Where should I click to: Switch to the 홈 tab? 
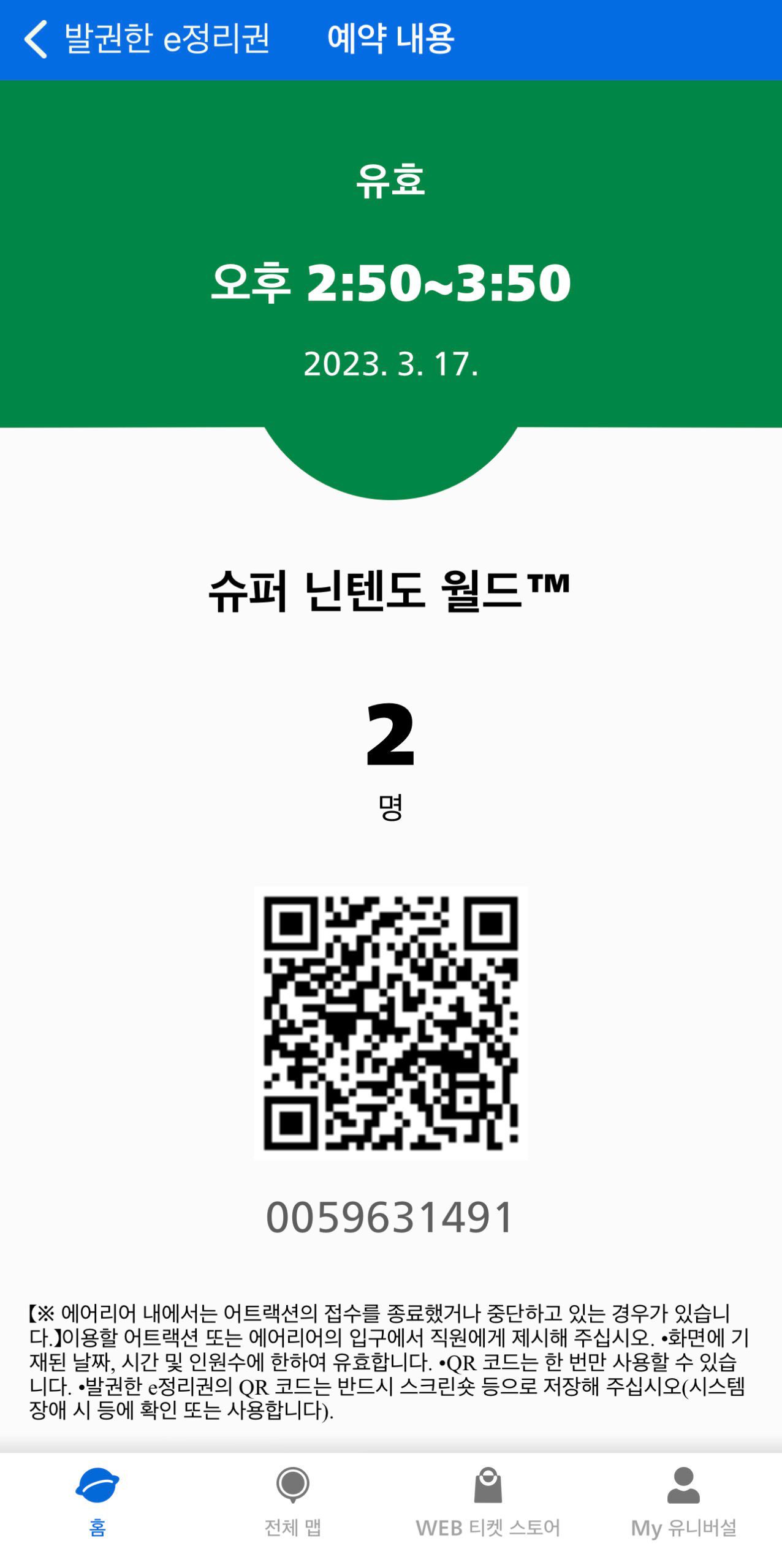pyautogui.click(x=97, y=1502)
